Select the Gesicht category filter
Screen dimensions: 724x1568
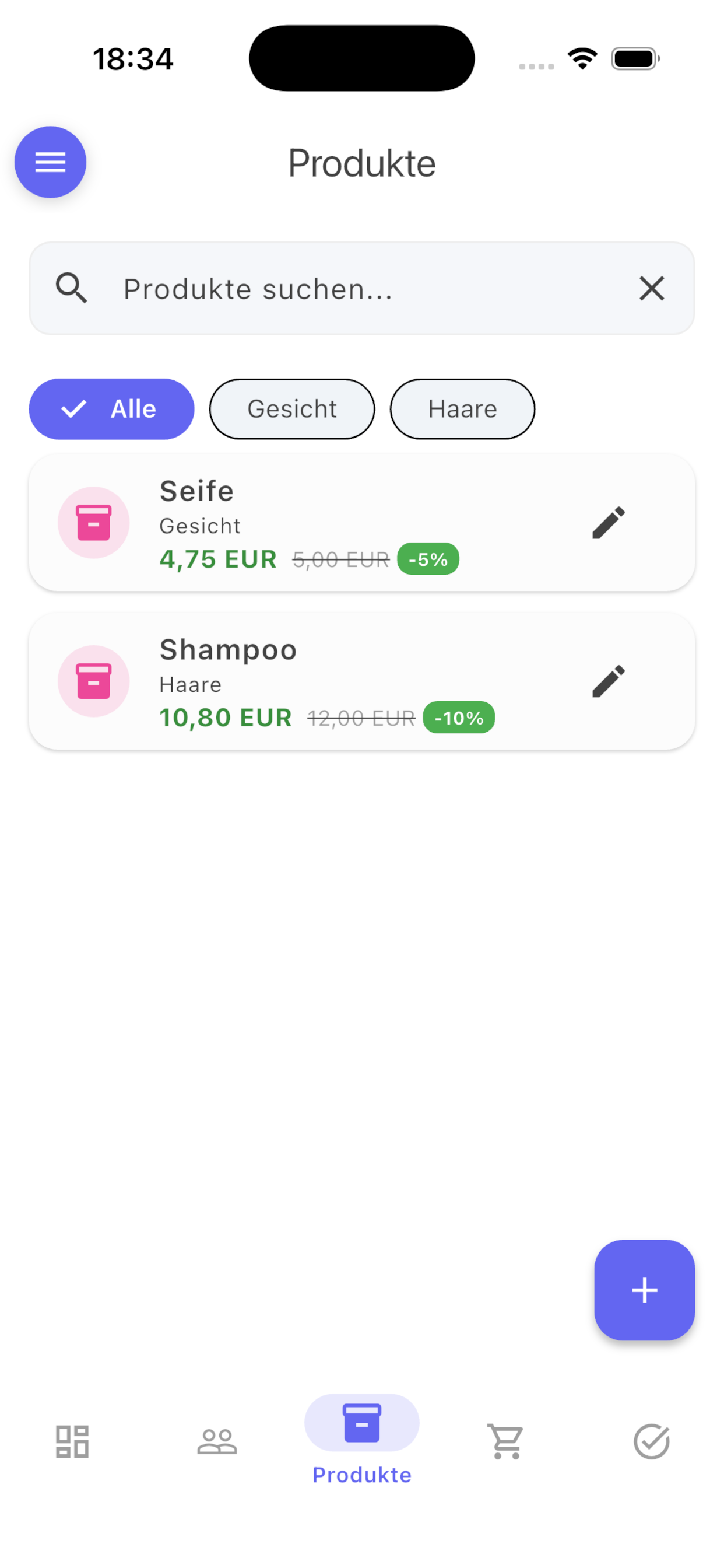(x=291, y=408)
